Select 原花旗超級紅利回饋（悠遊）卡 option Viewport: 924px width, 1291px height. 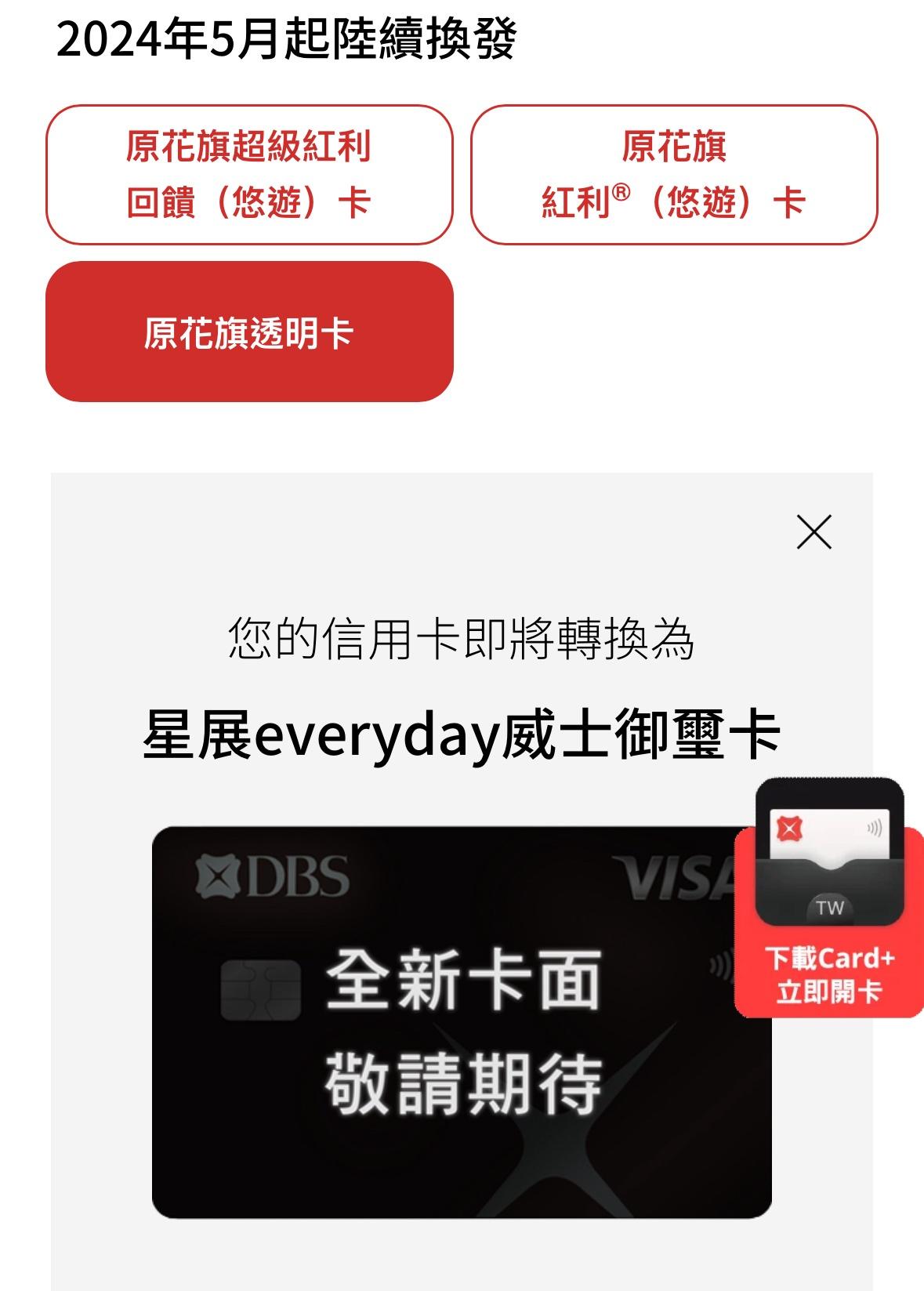click(x=249, y=175)
